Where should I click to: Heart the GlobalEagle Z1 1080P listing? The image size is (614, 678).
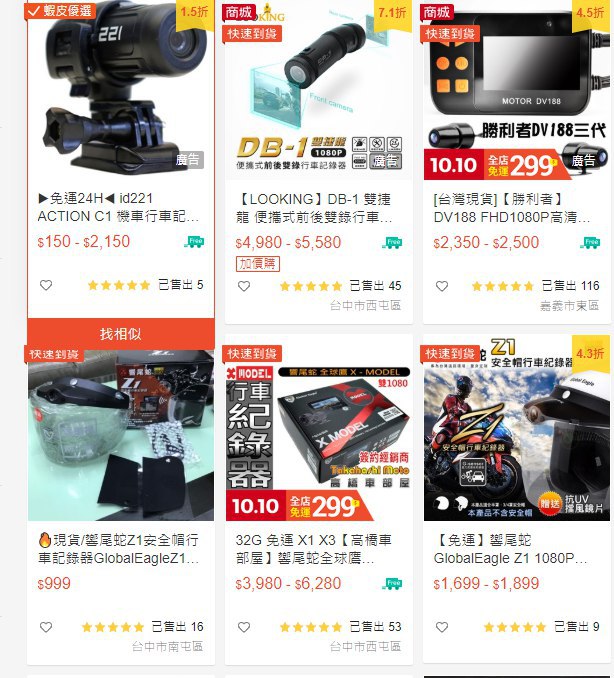point(442,627)
